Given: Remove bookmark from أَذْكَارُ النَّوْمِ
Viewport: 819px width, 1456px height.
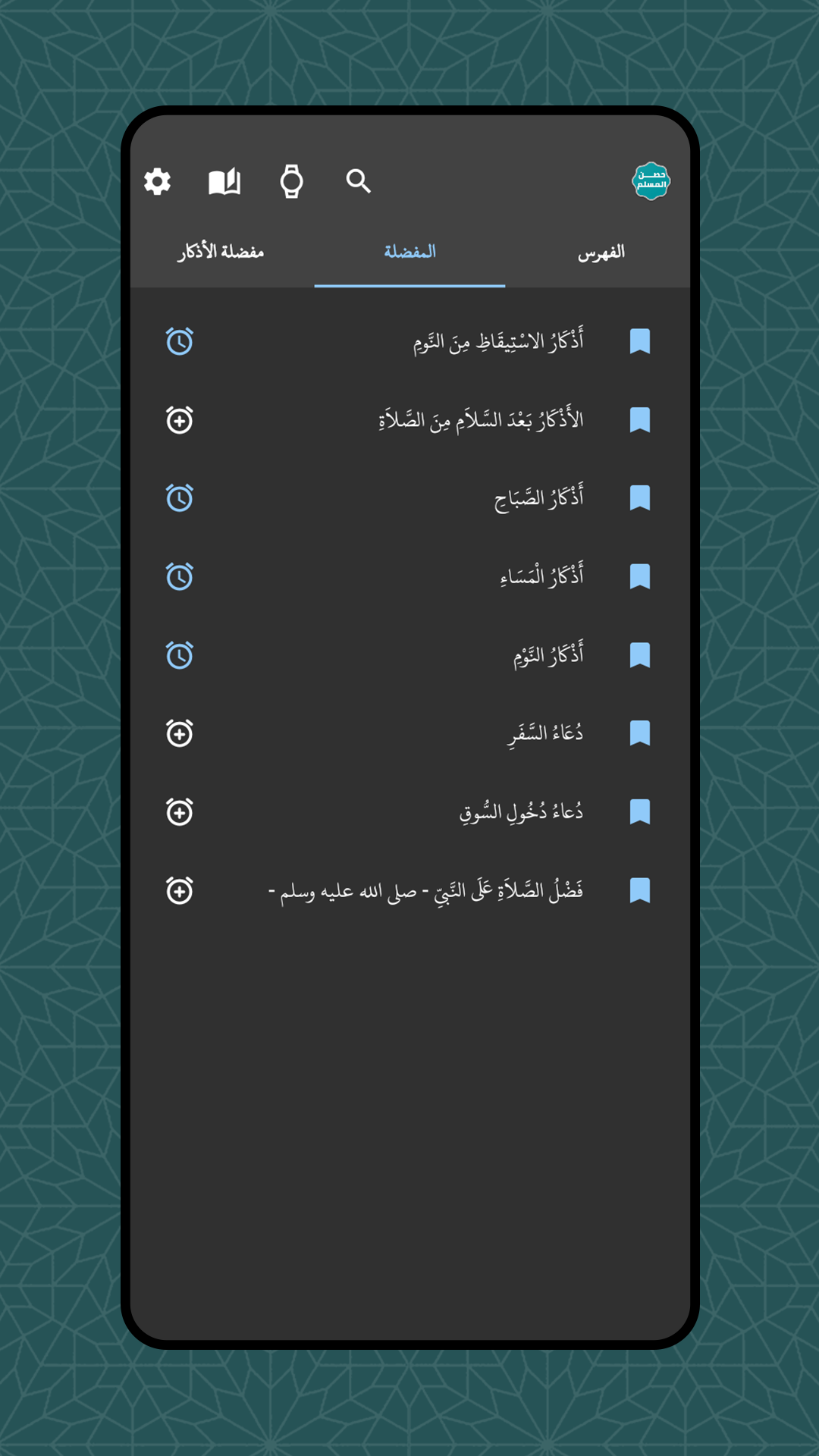Looking at the screenshot, I should click(x=640, y=656).
